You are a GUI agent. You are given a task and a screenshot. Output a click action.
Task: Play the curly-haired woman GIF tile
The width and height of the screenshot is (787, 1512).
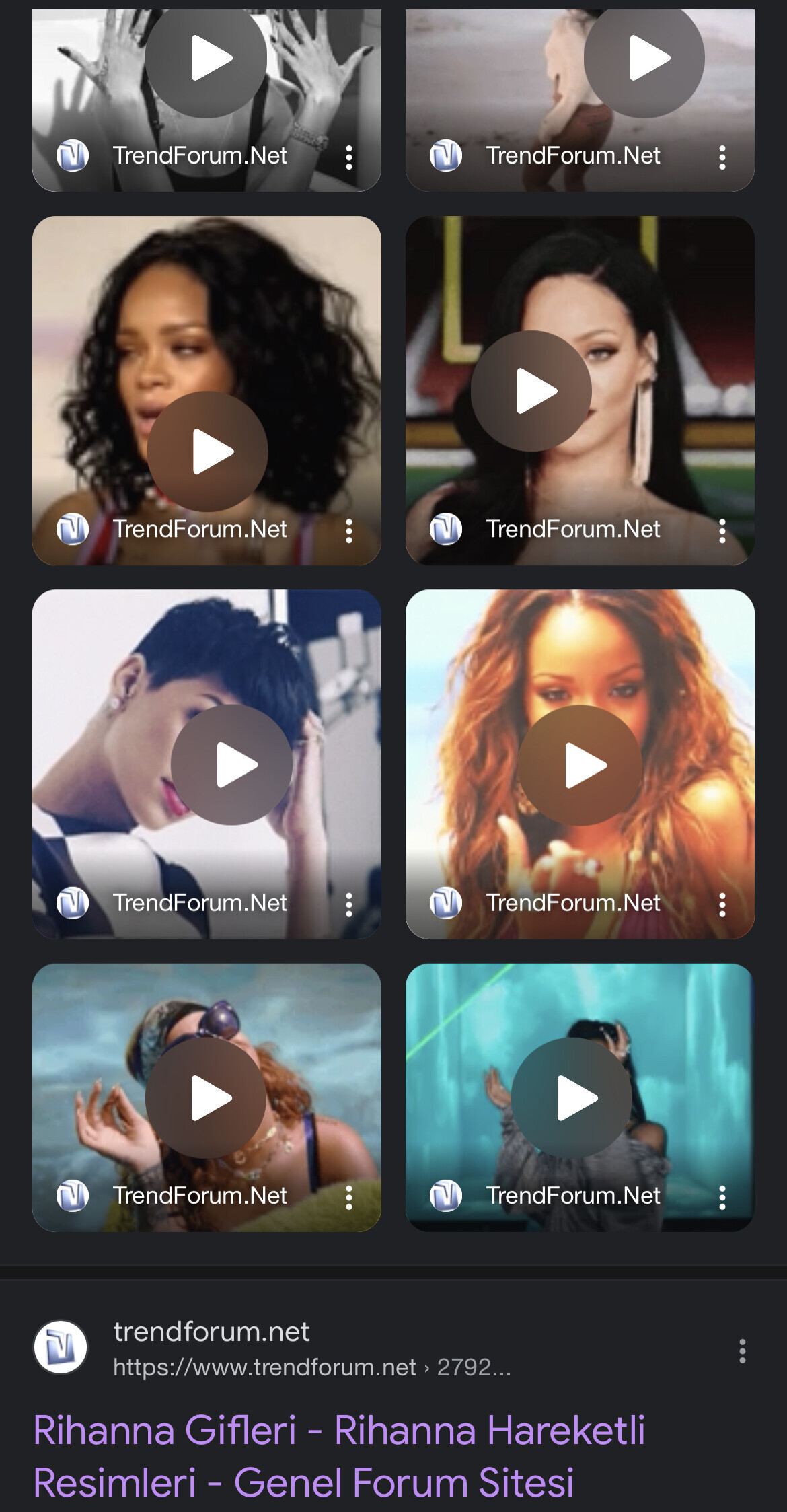pyautogui.click(x=207, y=451)
